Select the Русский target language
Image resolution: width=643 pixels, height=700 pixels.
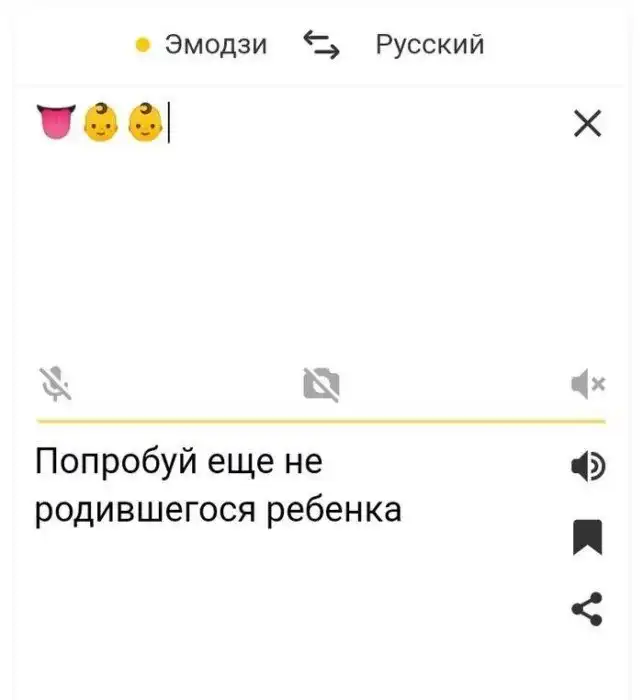pos(429,45)
